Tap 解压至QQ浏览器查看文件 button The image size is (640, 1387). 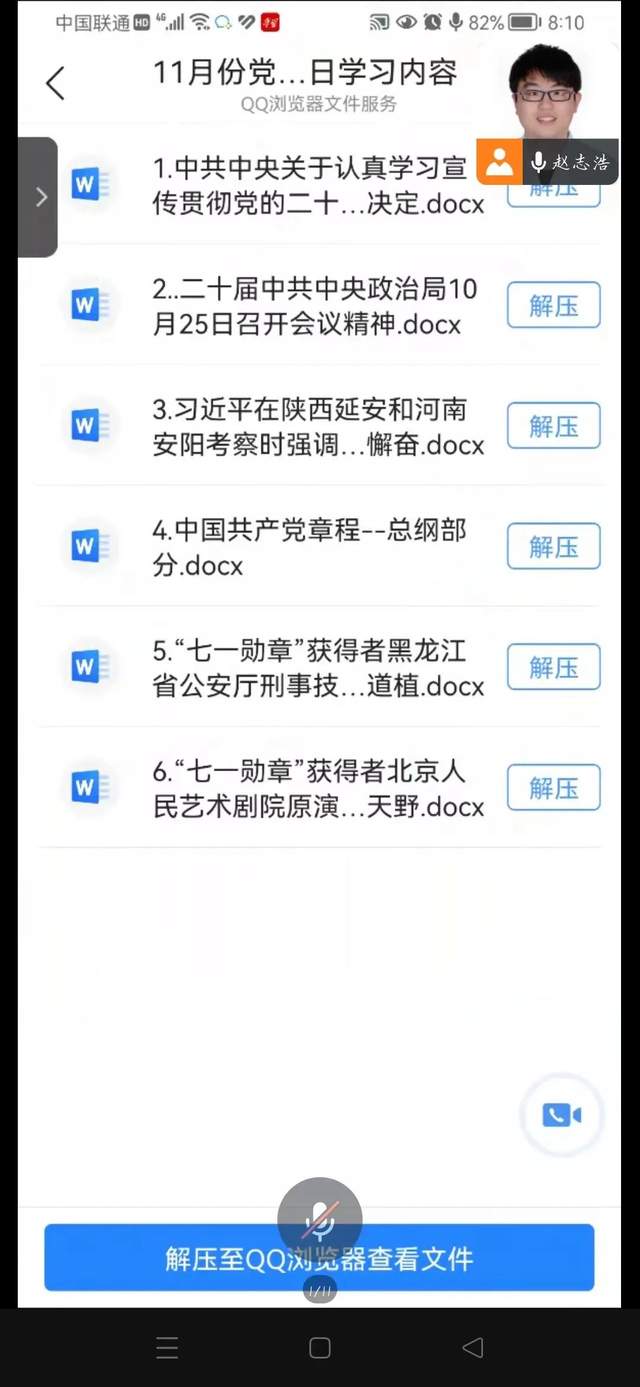click(x=319, y=1258)
